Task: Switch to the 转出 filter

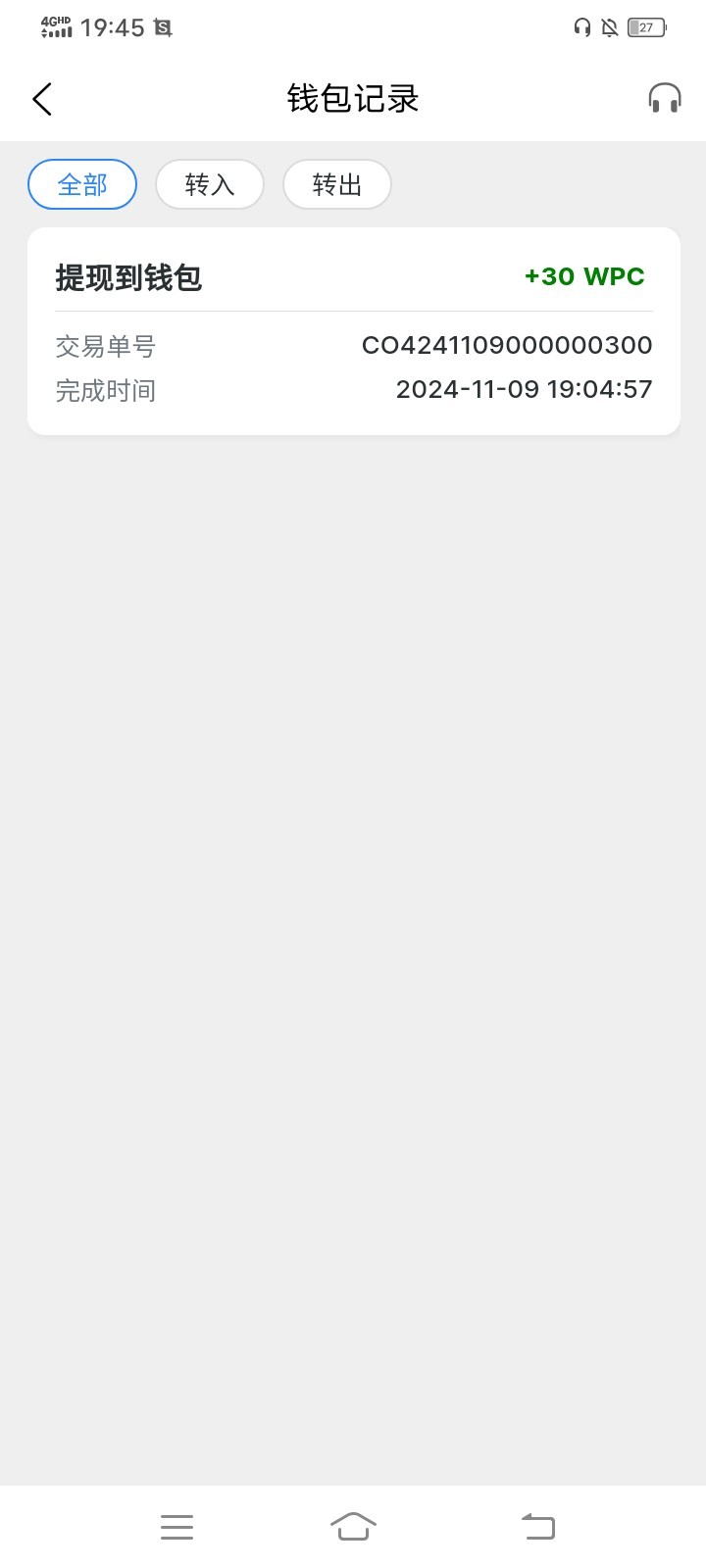Action: pyautogui.click(x=337, y=184)
